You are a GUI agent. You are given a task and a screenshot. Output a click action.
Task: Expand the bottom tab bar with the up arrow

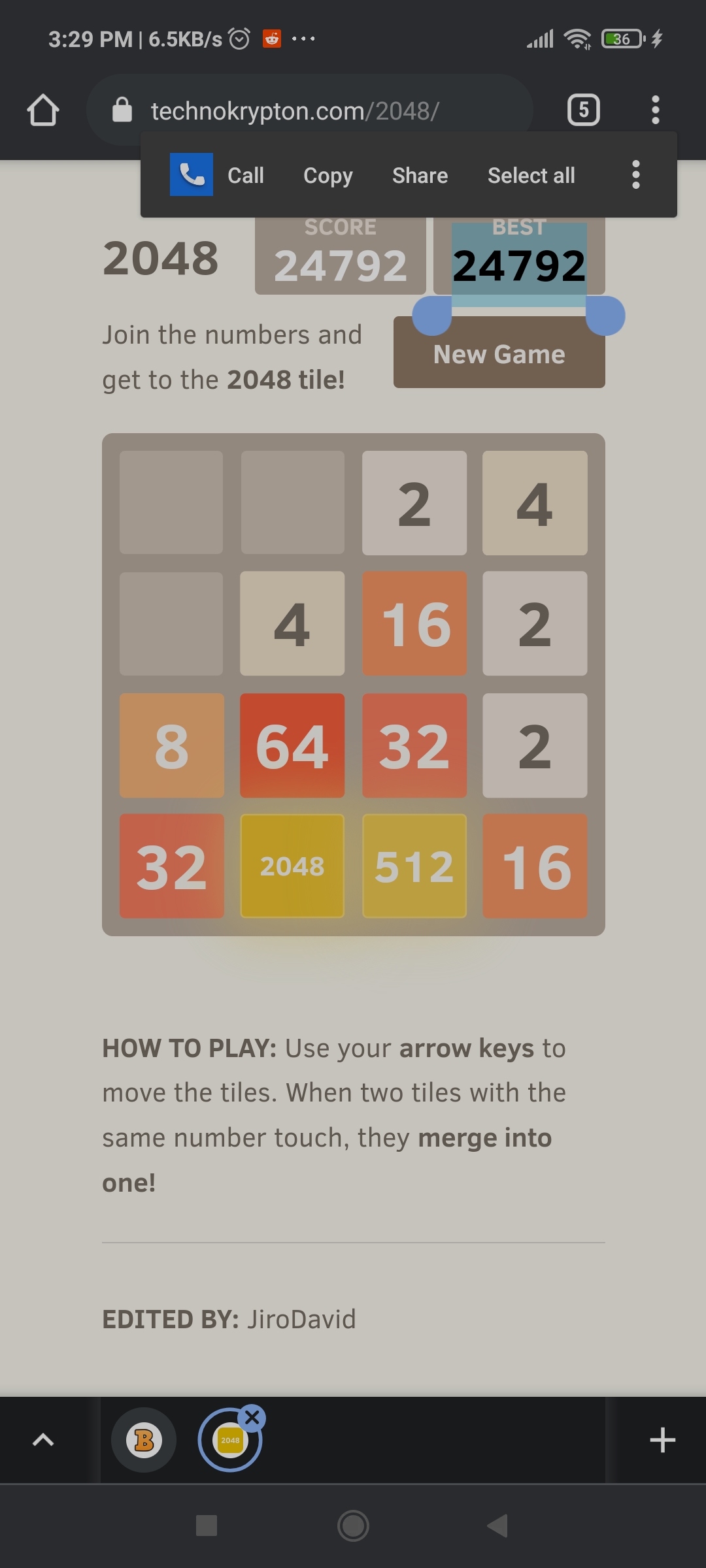[x=43, y=1440]
